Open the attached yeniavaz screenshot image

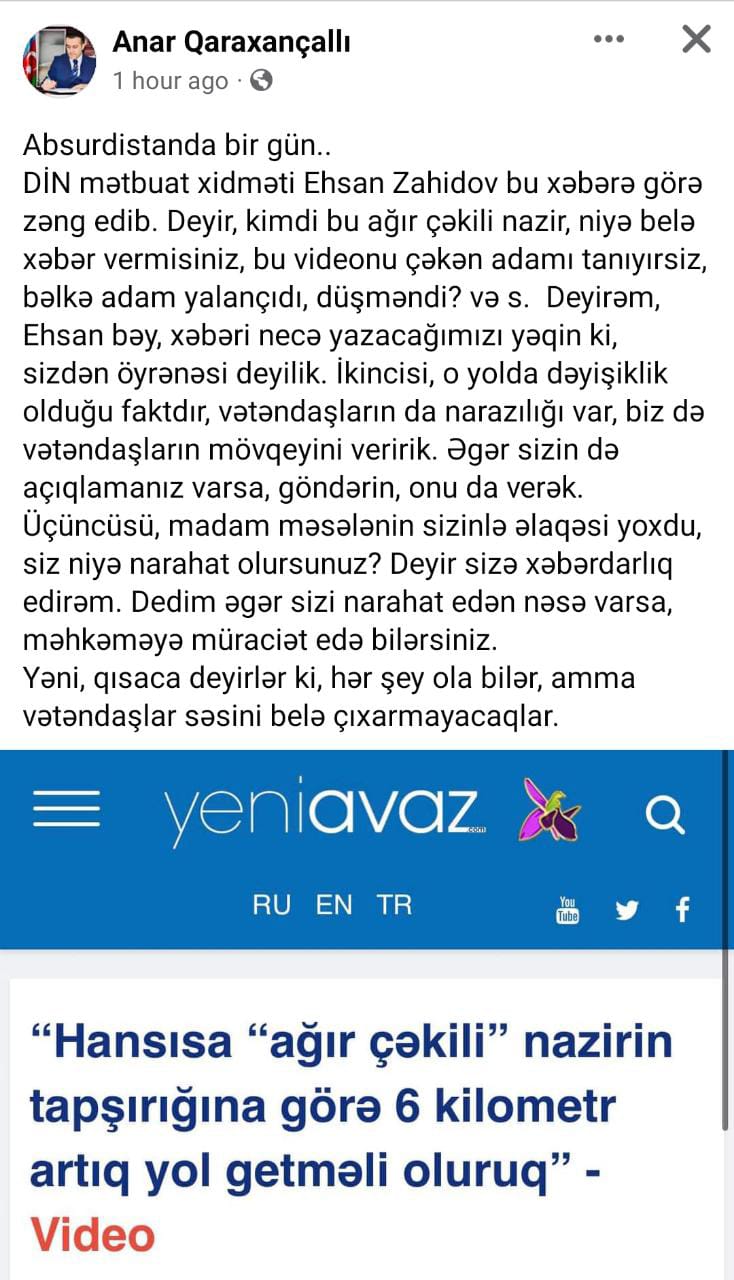[x=367, y=1014]
